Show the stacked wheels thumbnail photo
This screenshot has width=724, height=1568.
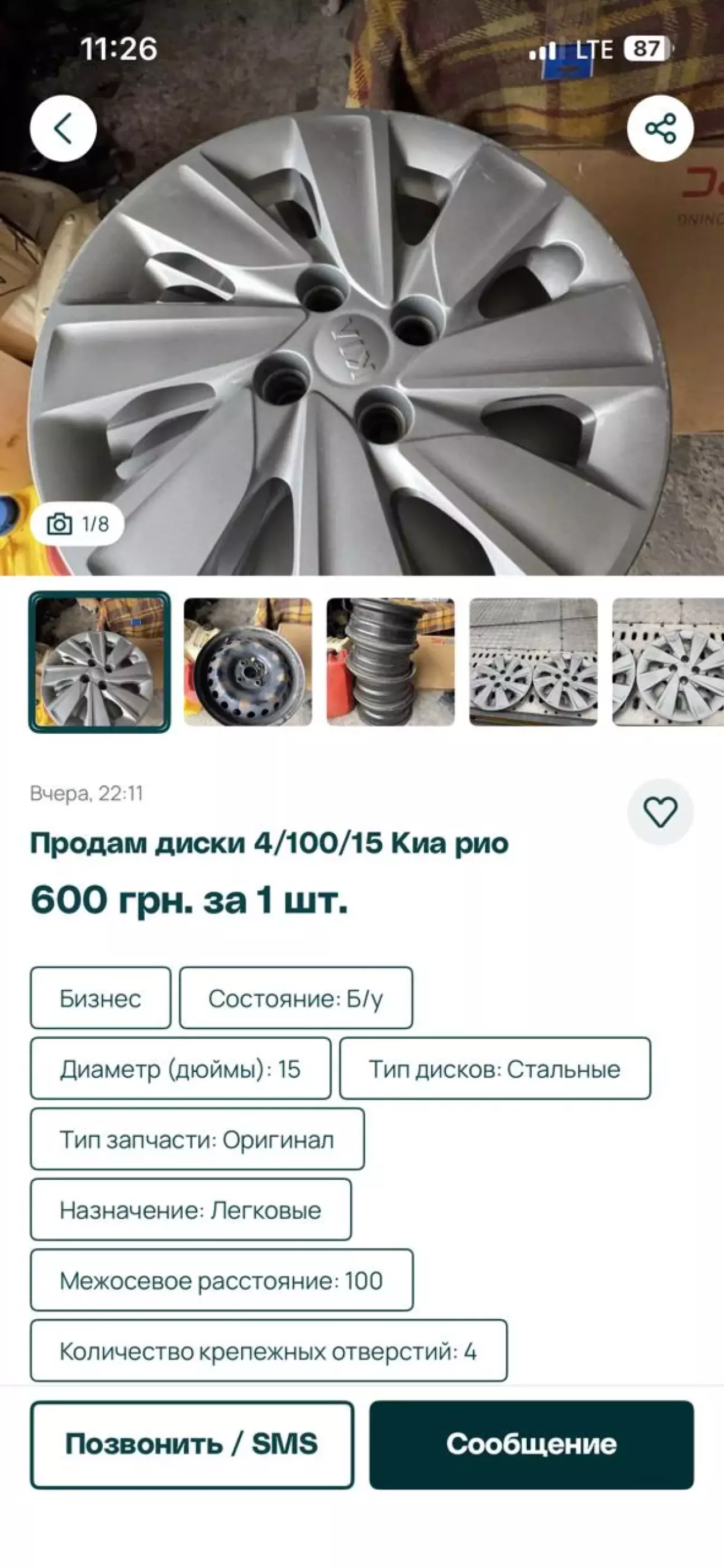click(390, 662)
